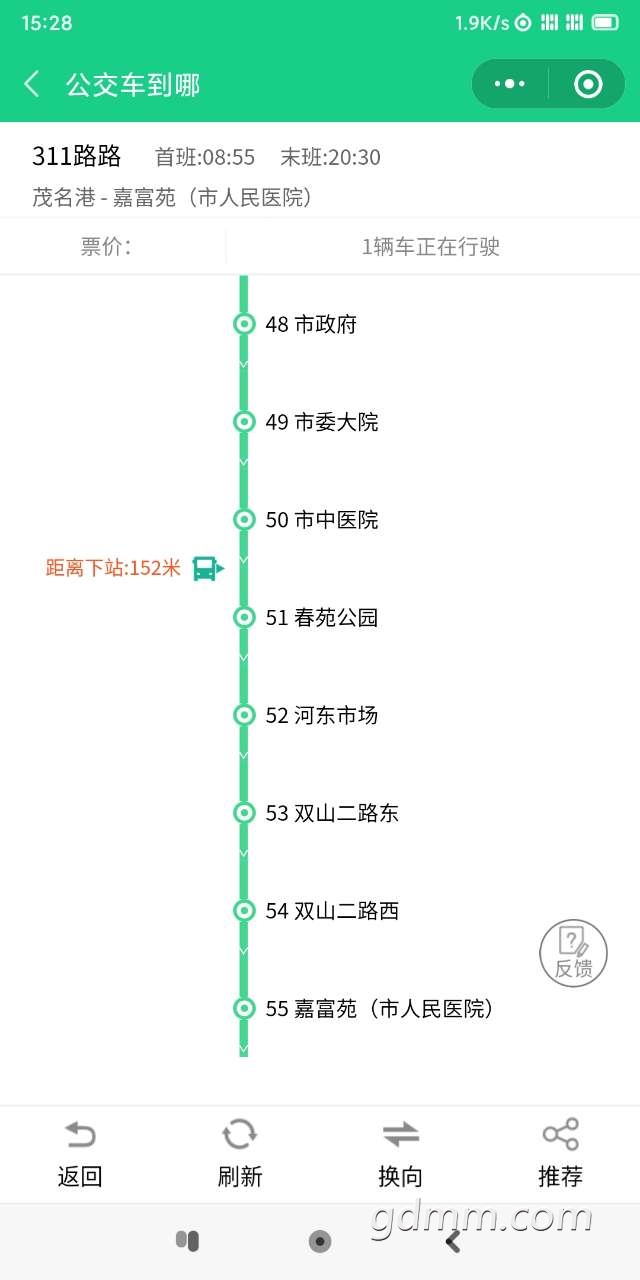Share the route via 推荐
640x1280 pixels.
click(x=560, y=1154)
